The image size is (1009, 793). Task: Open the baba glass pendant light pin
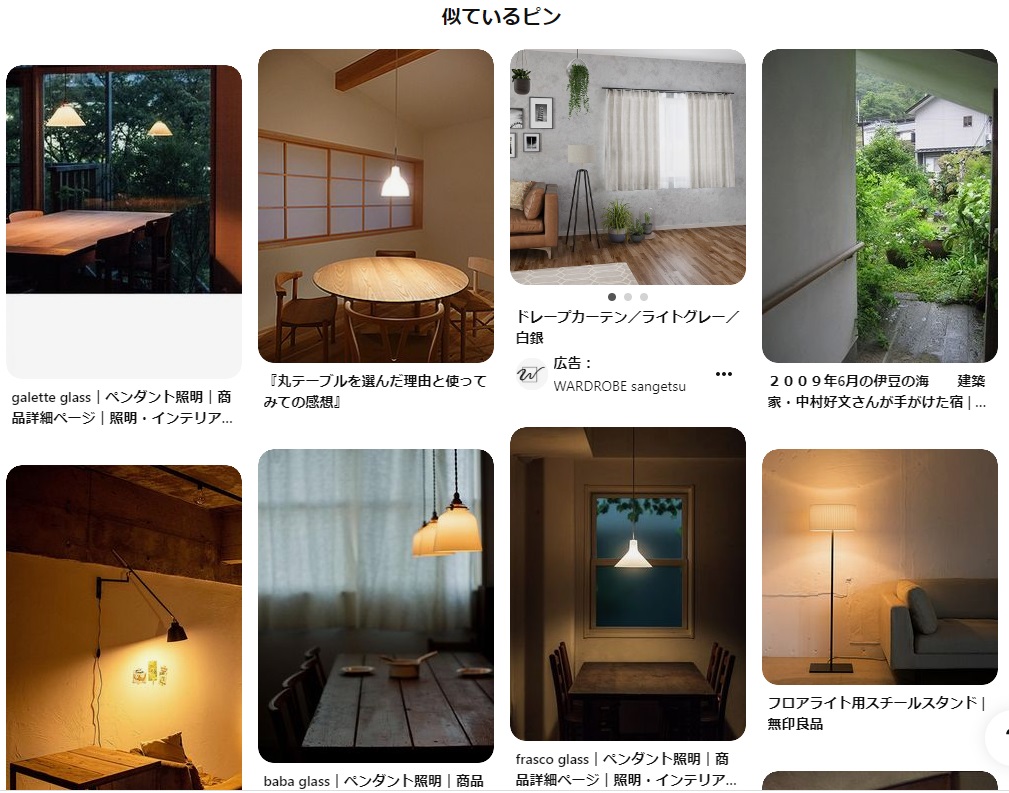click(x=376, y=605)
